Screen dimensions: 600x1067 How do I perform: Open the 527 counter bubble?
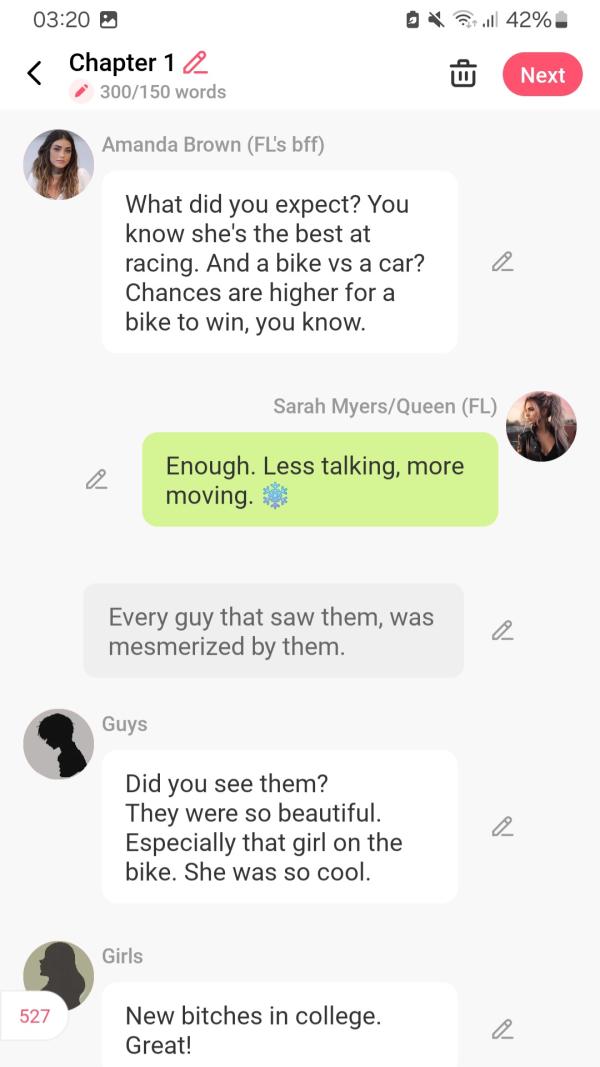point(35,1016)
